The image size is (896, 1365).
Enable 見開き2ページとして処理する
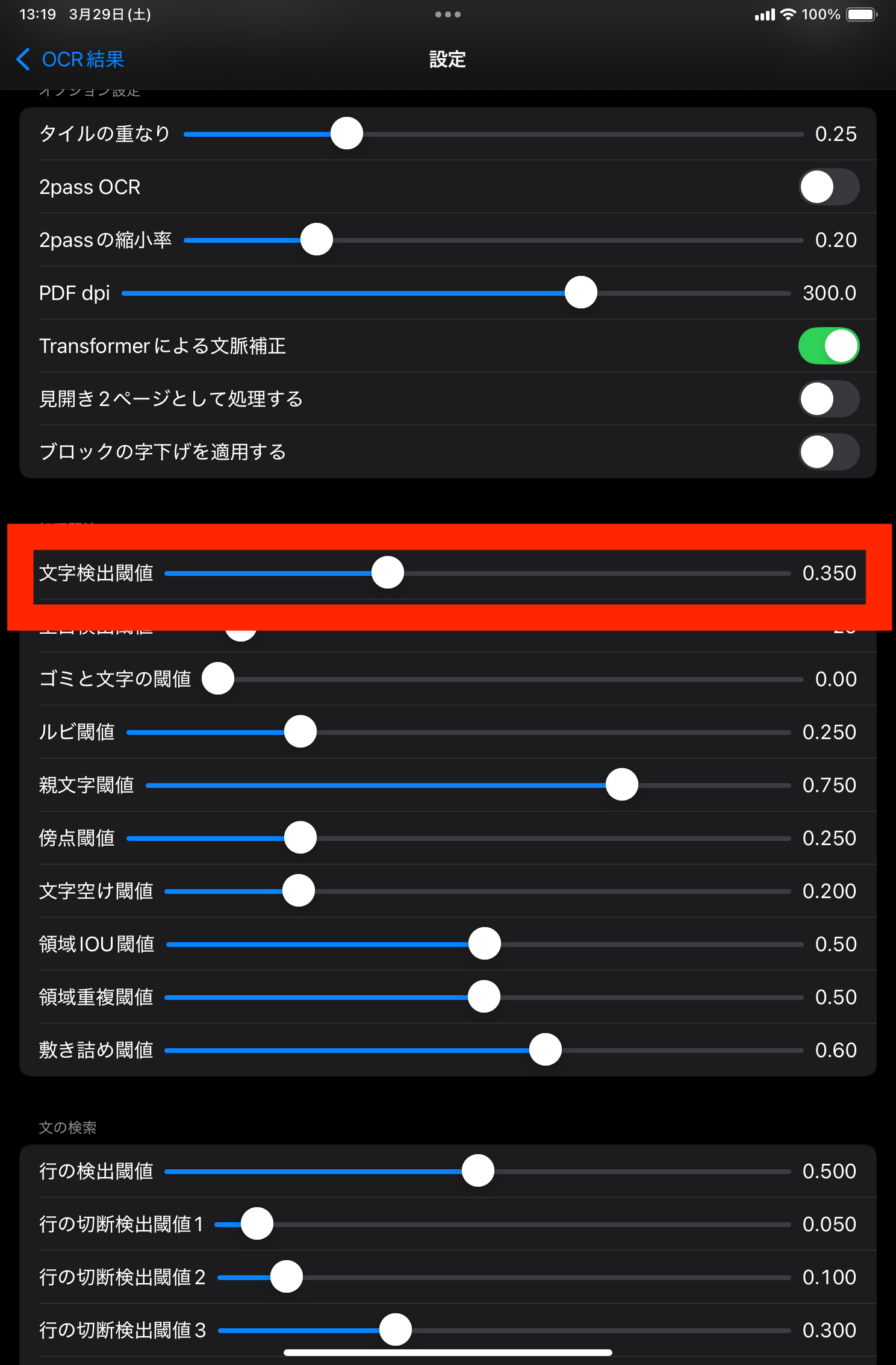click(x=829, y=399)
